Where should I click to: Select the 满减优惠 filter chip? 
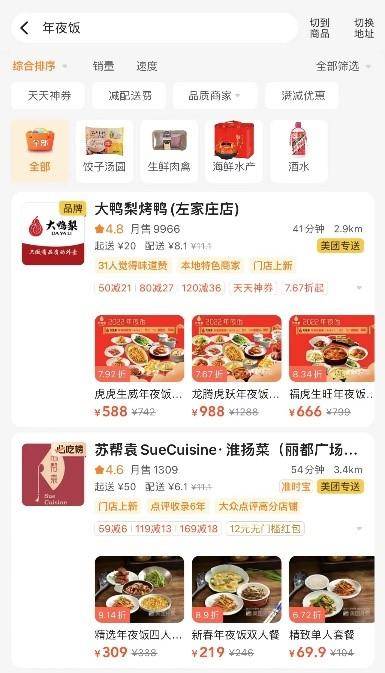(x=303, y=96)
